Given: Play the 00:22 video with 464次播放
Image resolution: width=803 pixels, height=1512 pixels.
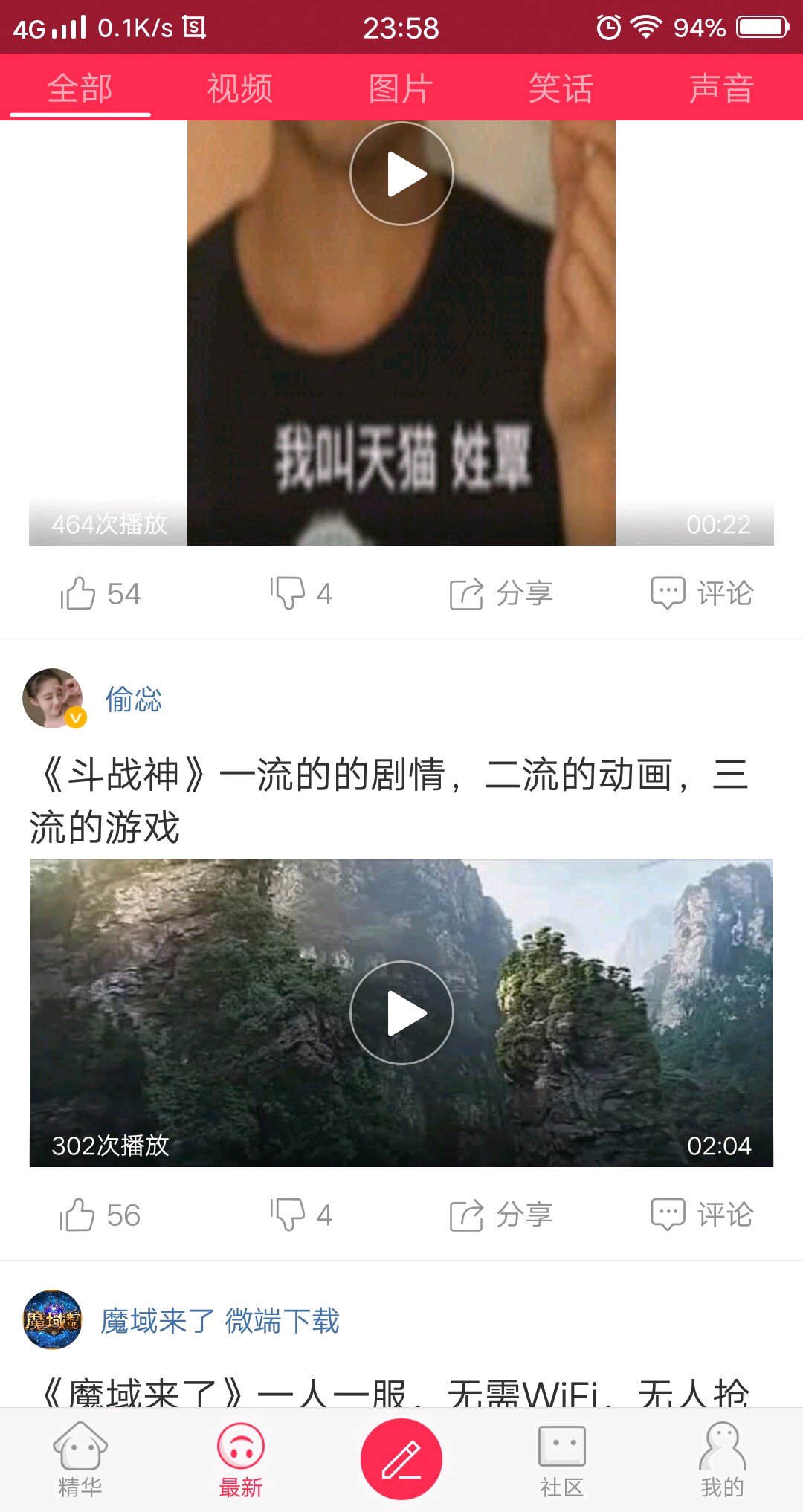Looking at the screenshot, I should 401,174.
